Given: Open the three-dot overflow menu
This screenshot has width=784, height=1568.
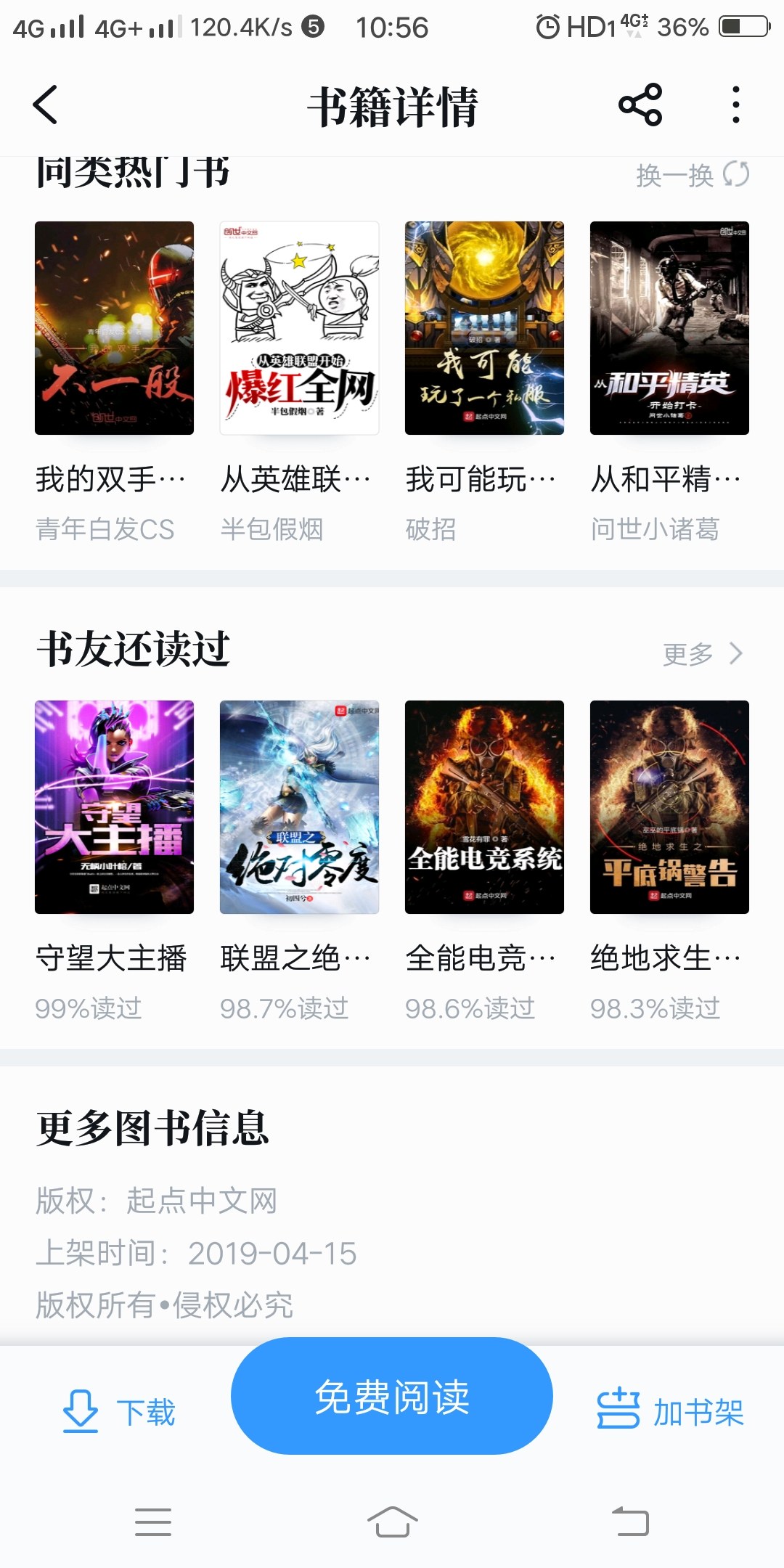Looking at the screenshot, I should pyautogui.click(x=735, y=105).
